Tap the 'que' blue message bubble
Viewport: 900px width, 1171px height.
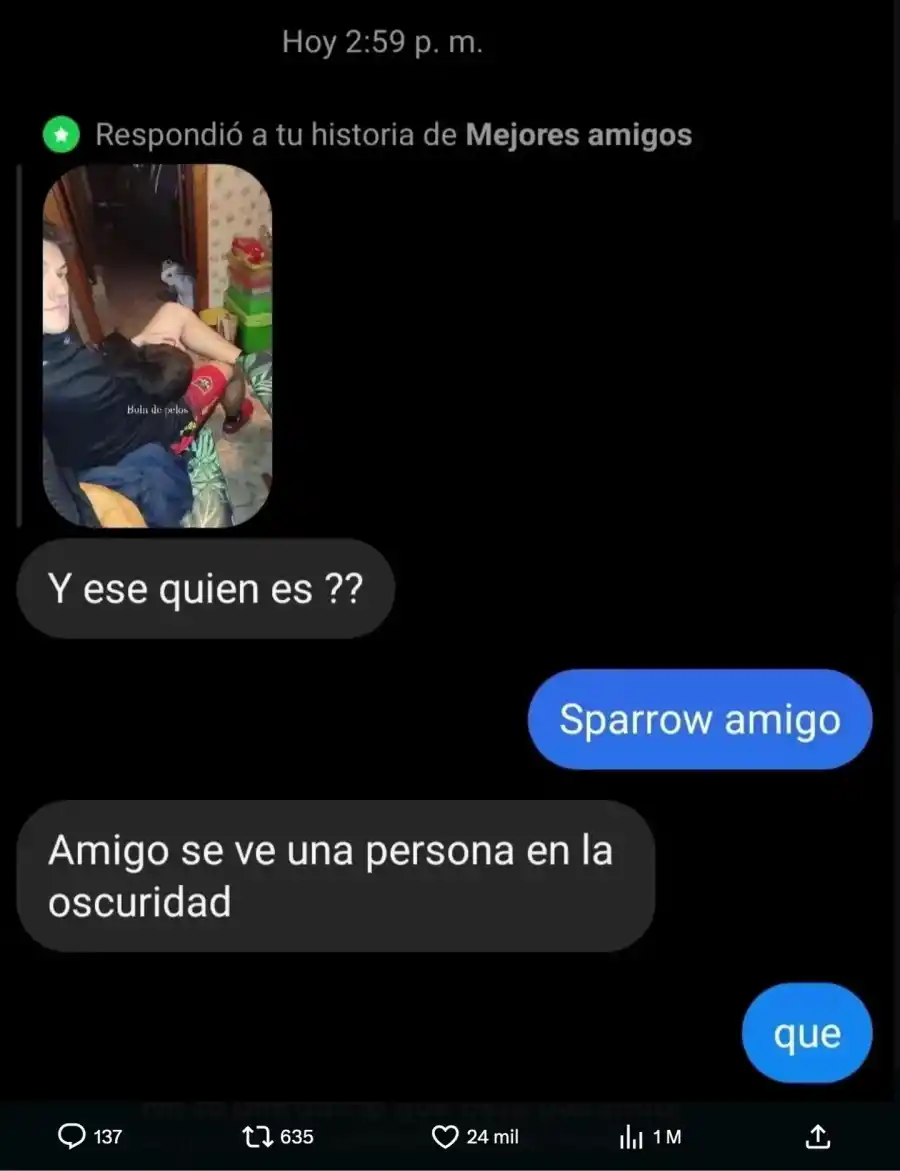pos(807,1032)
